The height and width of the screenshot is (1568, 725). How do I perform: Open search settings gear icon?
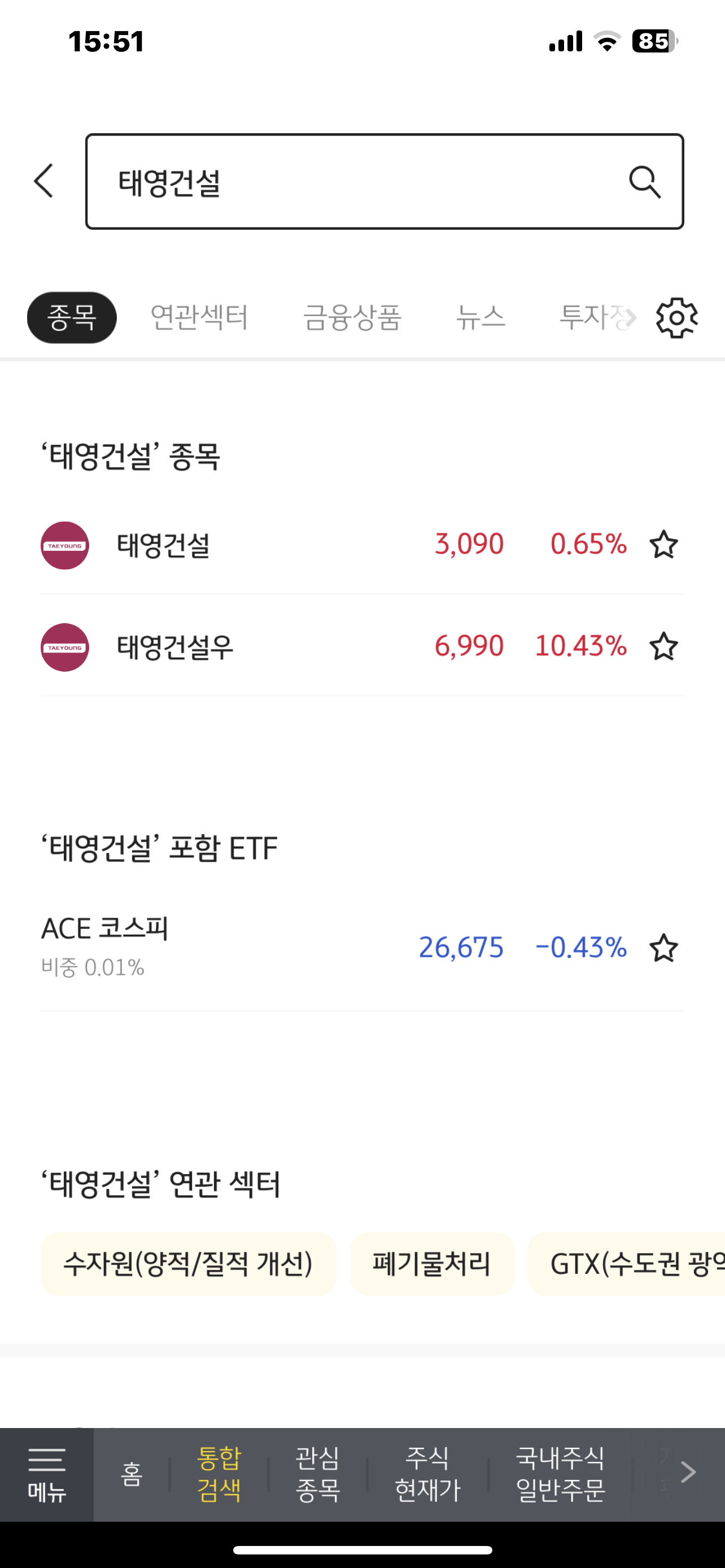pos(676,318)
